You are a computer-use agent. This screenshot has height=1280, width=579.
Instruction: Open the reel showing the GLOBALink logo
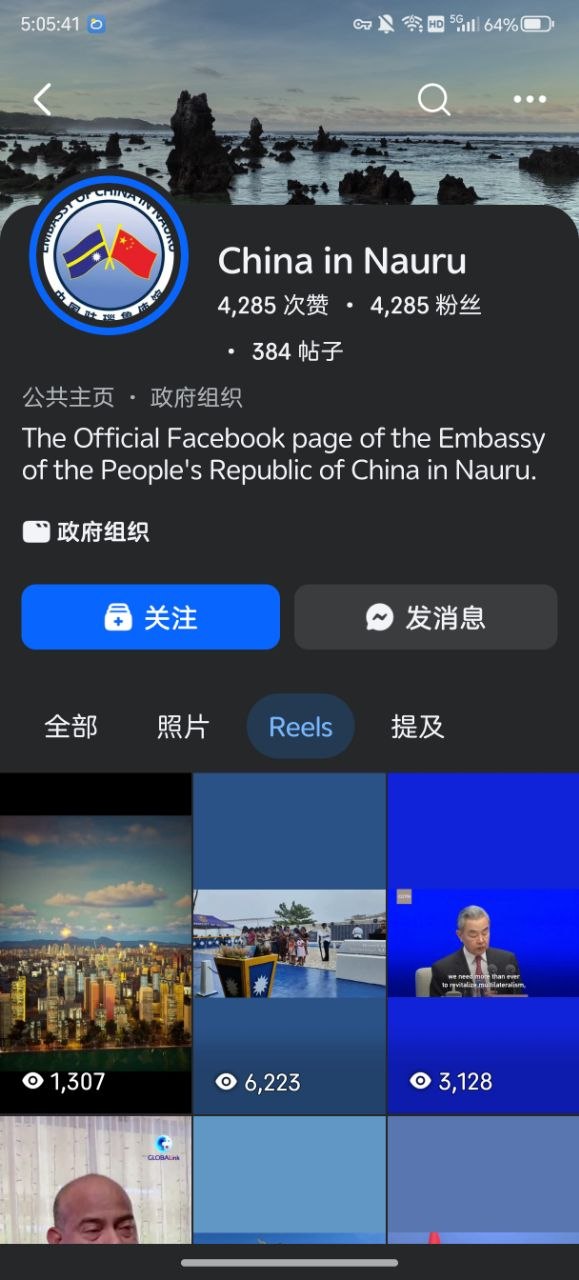coord(95,1180)
